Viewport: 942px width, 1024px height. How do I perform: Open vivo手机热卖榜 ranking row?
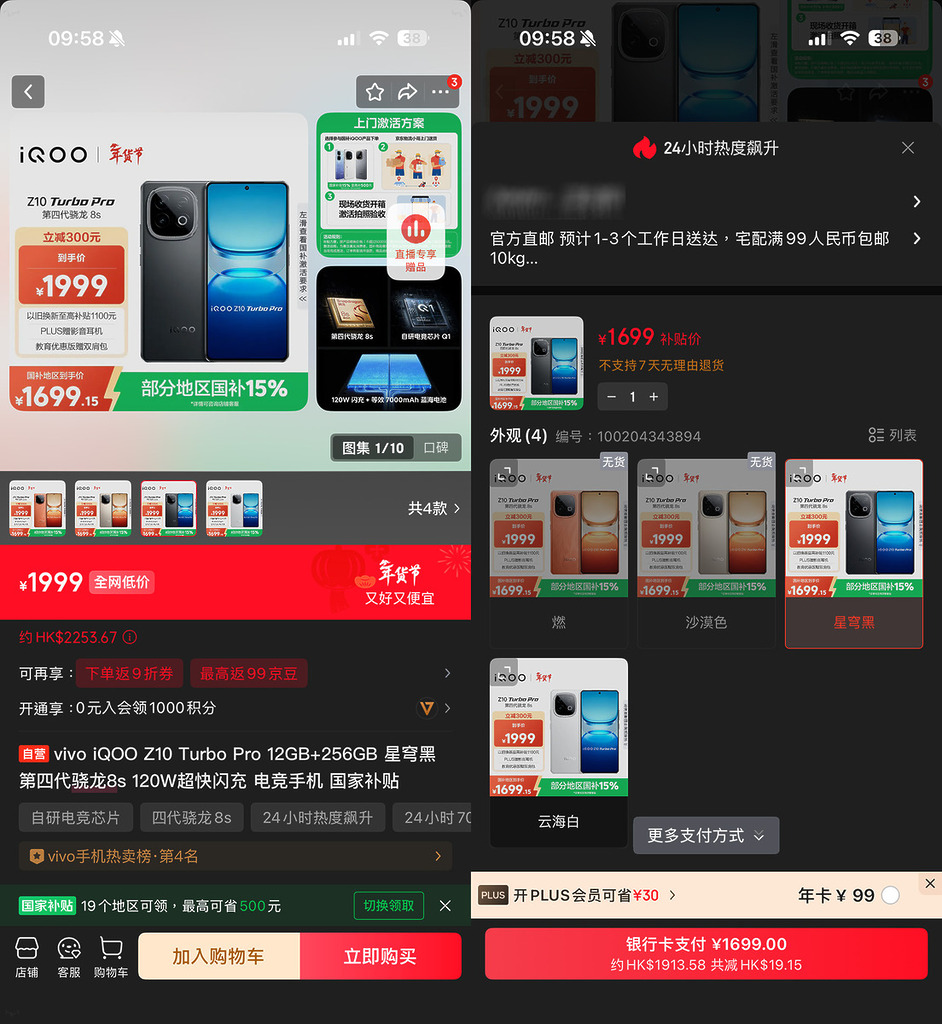(x=235, y=856)
